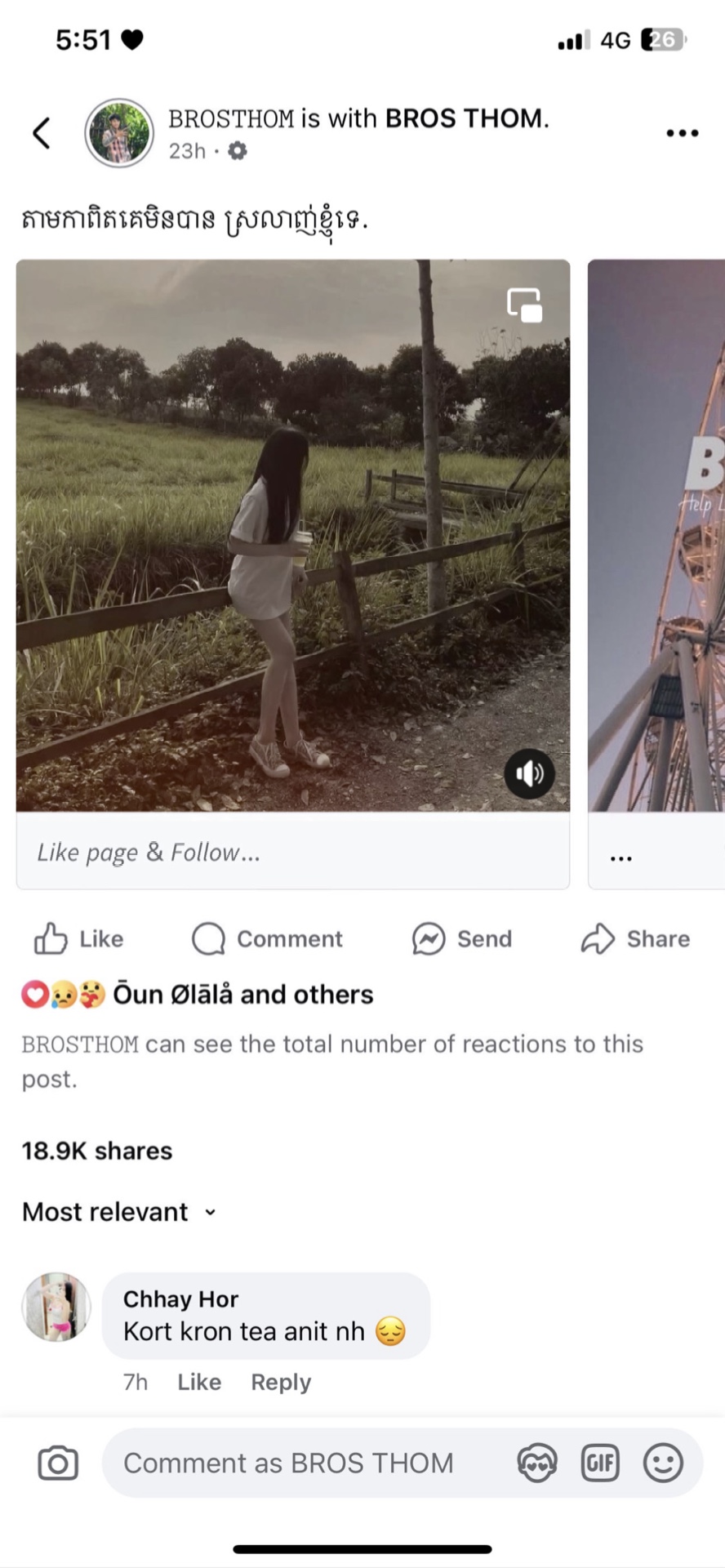The height and width of the screenshot is (1568, 725).
Task: Open the avatar sticker picker
Action: click(536, 1463)
